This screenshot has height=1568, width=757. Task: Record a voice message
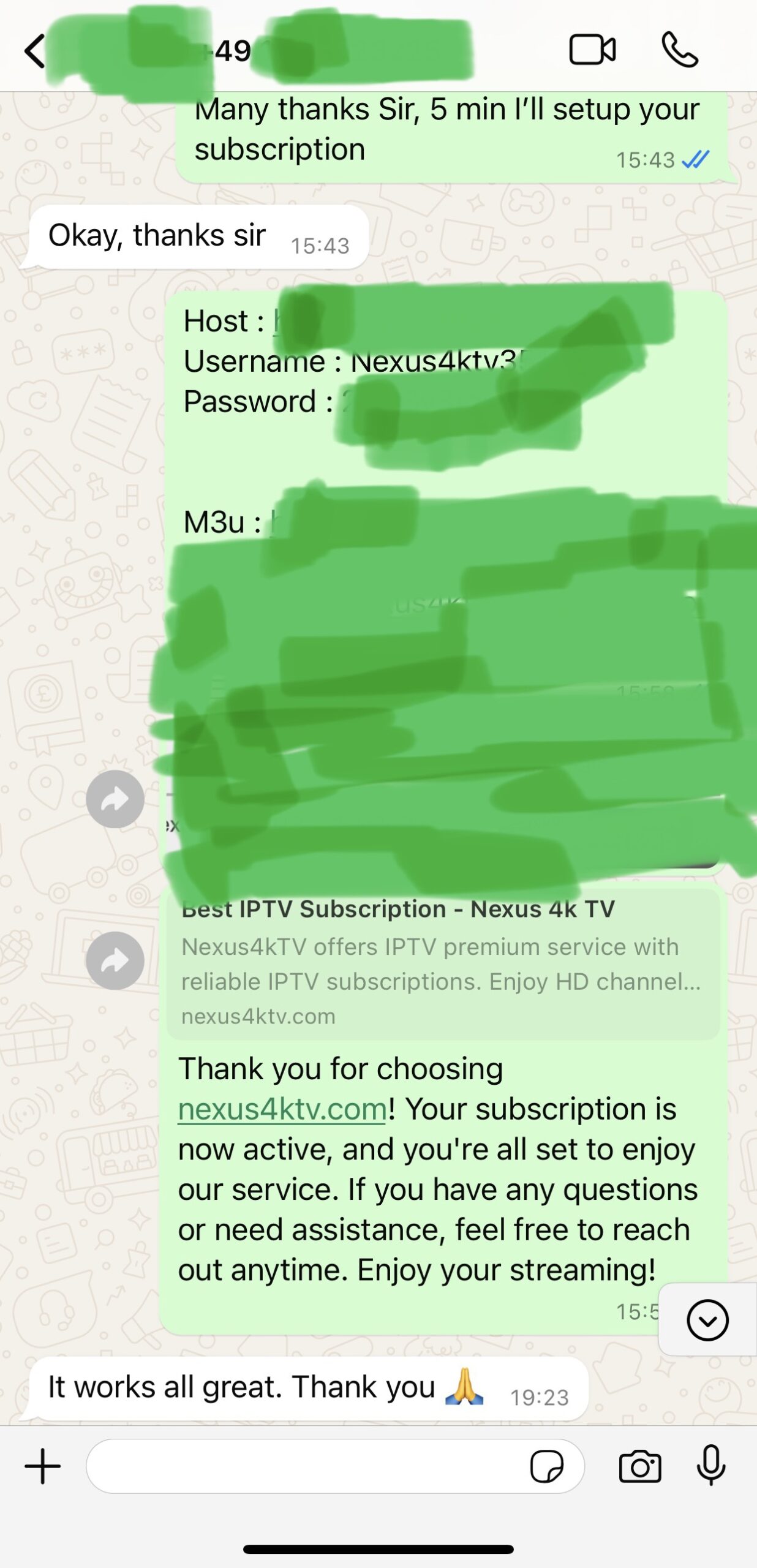711,1465
